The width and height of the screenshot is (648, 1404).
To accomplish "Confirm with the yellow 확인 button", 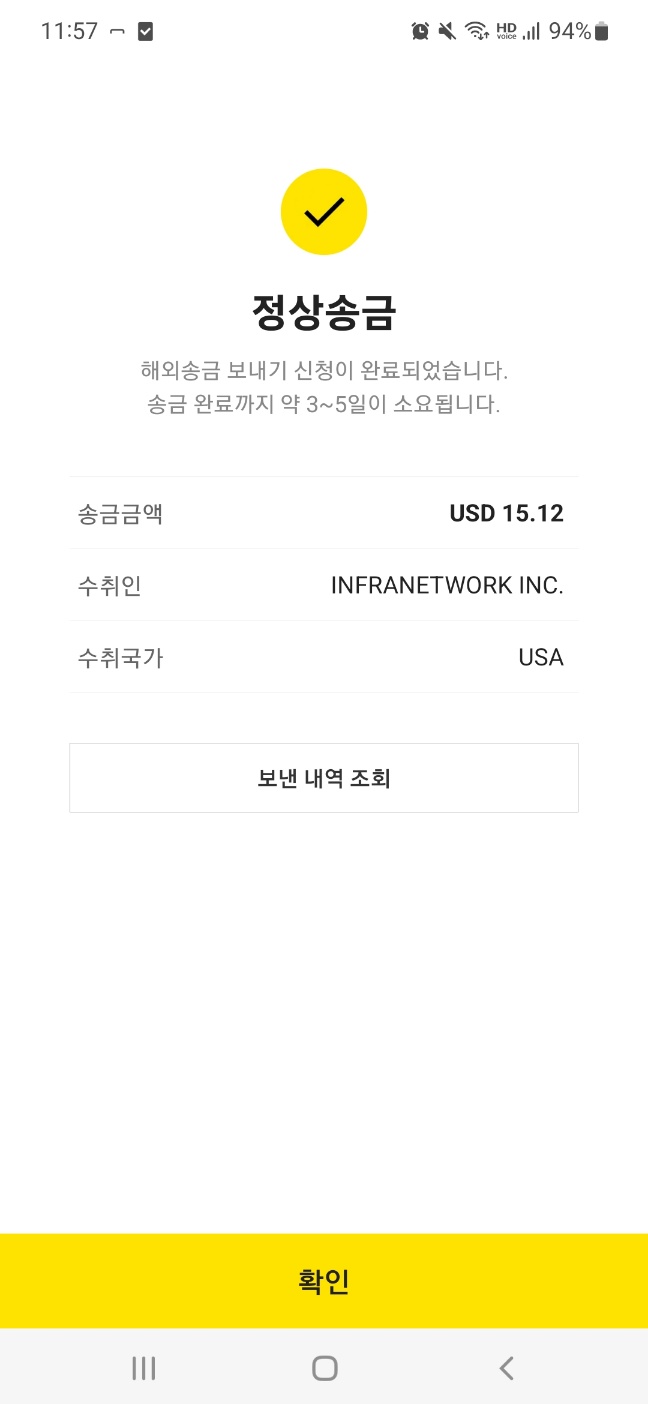I will coord(324,1281).
